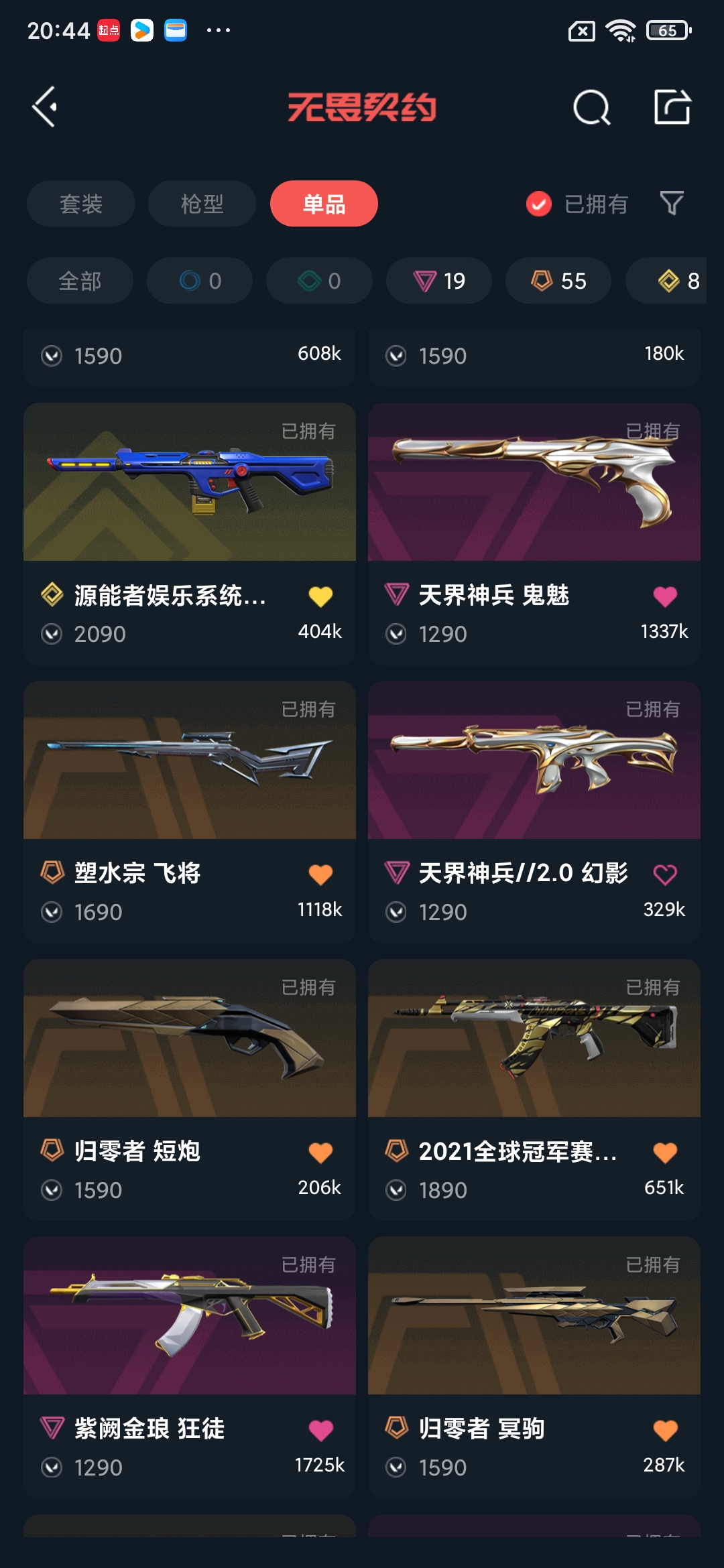Filter by the yellow tier chip showing 8

[677, 281]
